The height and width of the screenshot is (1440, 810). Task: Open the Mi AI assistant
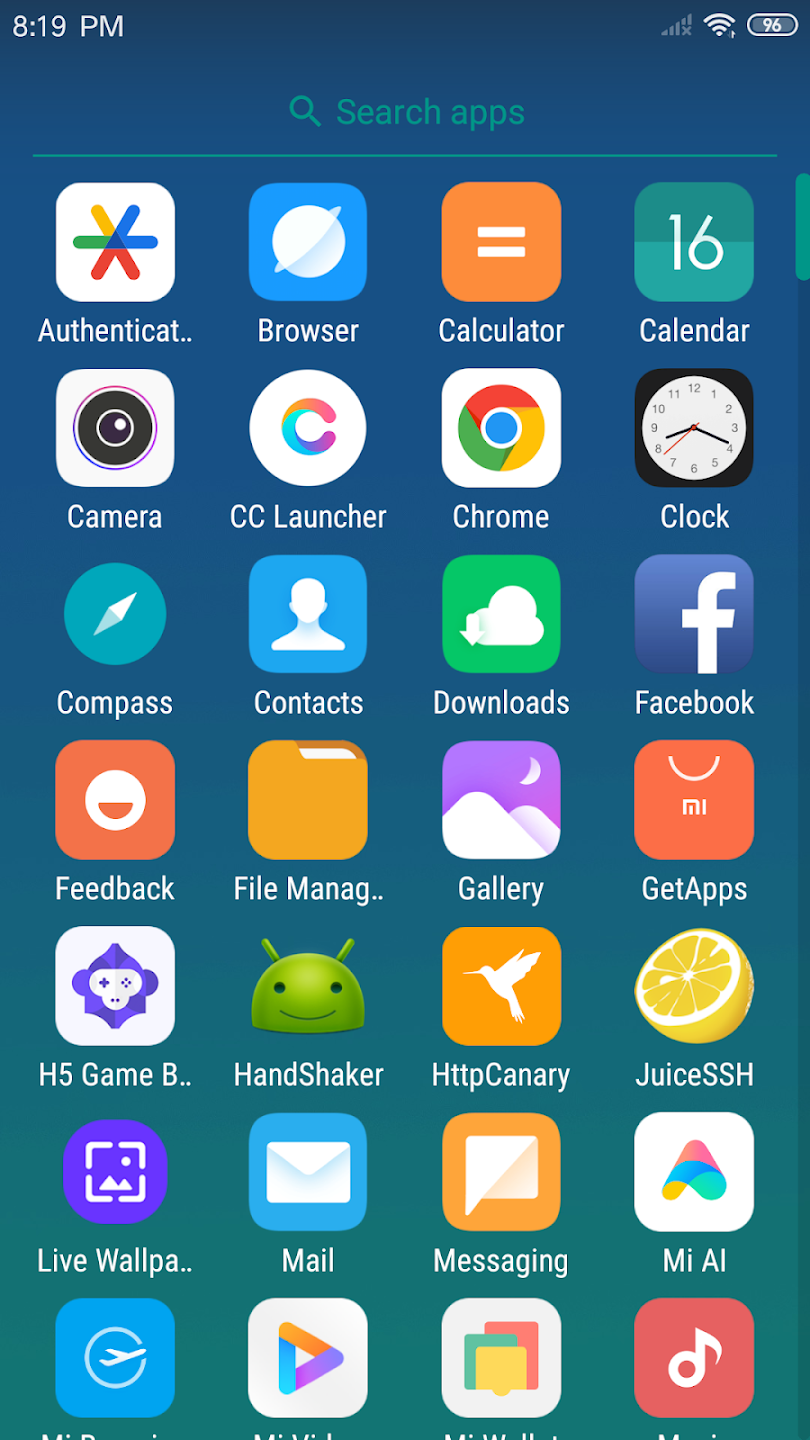click(x=693, y=1172)
